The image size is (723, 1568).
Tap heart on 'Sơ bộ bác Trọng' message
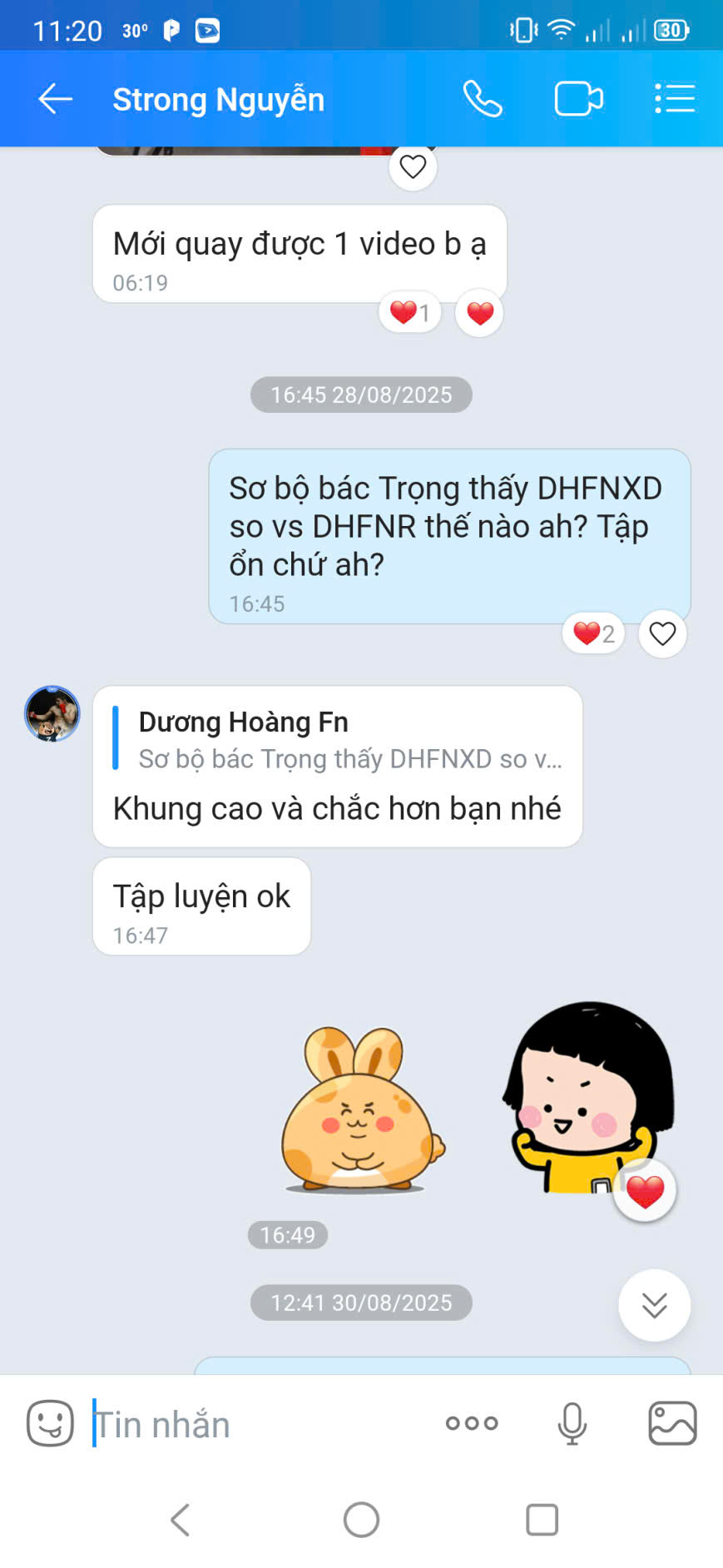point(662,634)
